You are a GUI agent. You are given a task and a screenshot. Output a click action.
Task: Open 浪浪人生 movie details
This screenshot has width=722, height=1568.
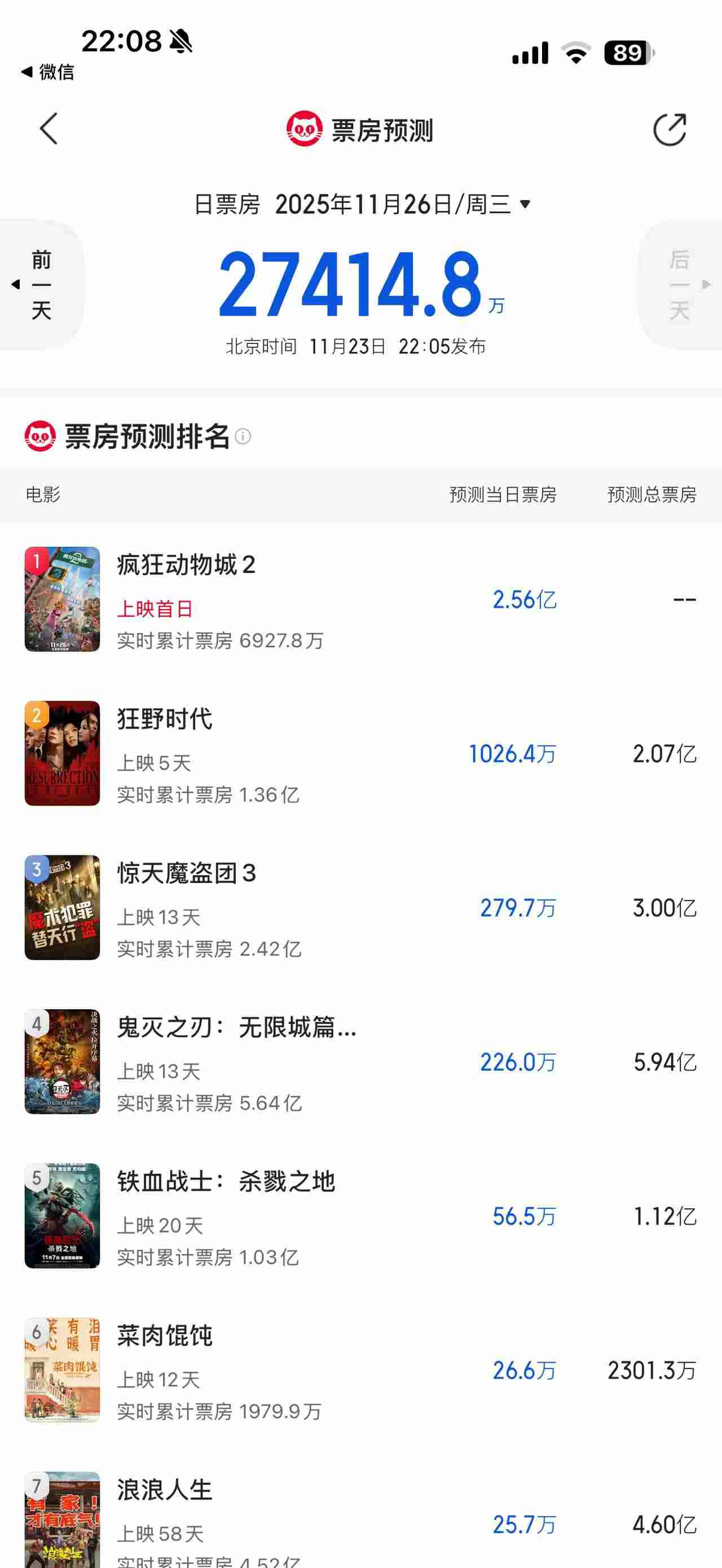(x=165, y=1490)
